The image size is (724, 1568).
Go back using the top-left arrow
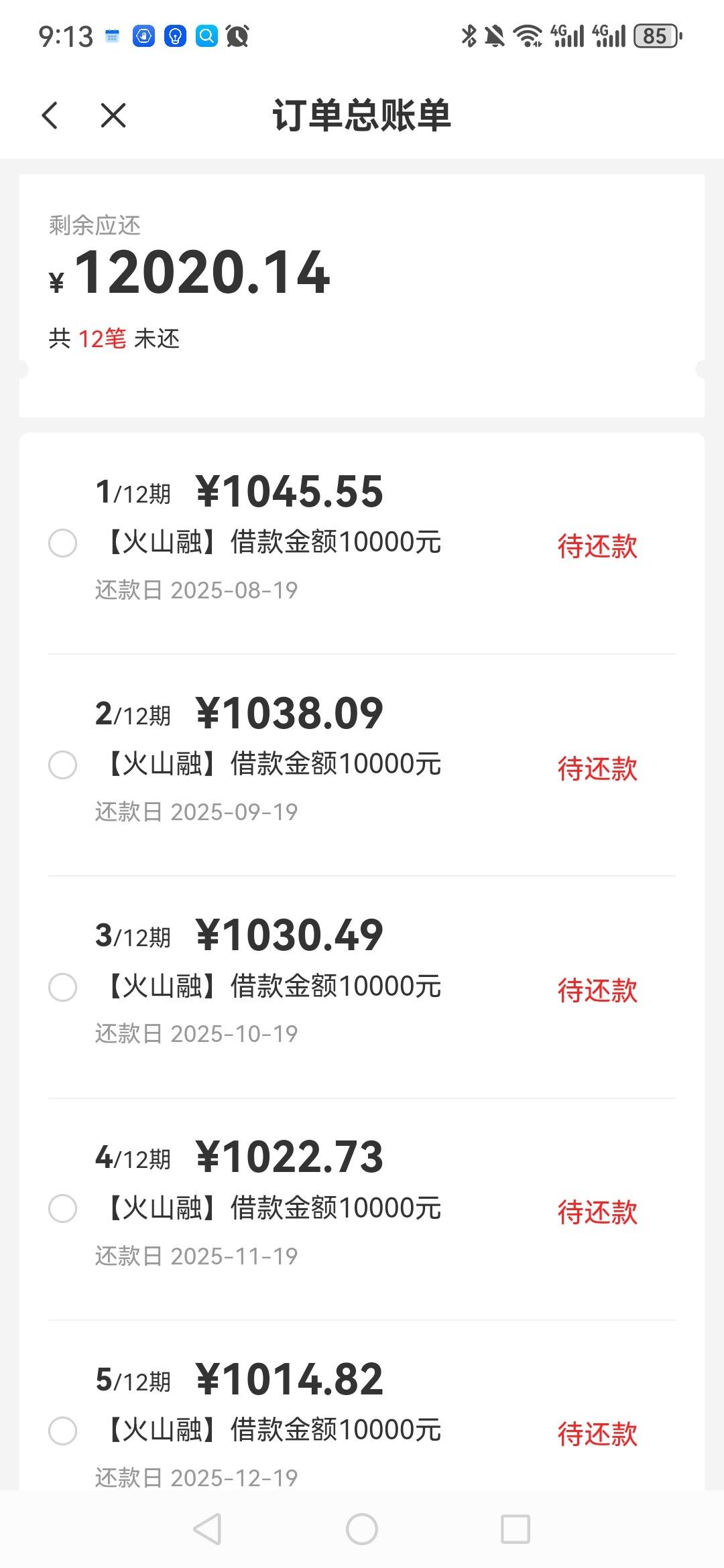tap(50, 115)
